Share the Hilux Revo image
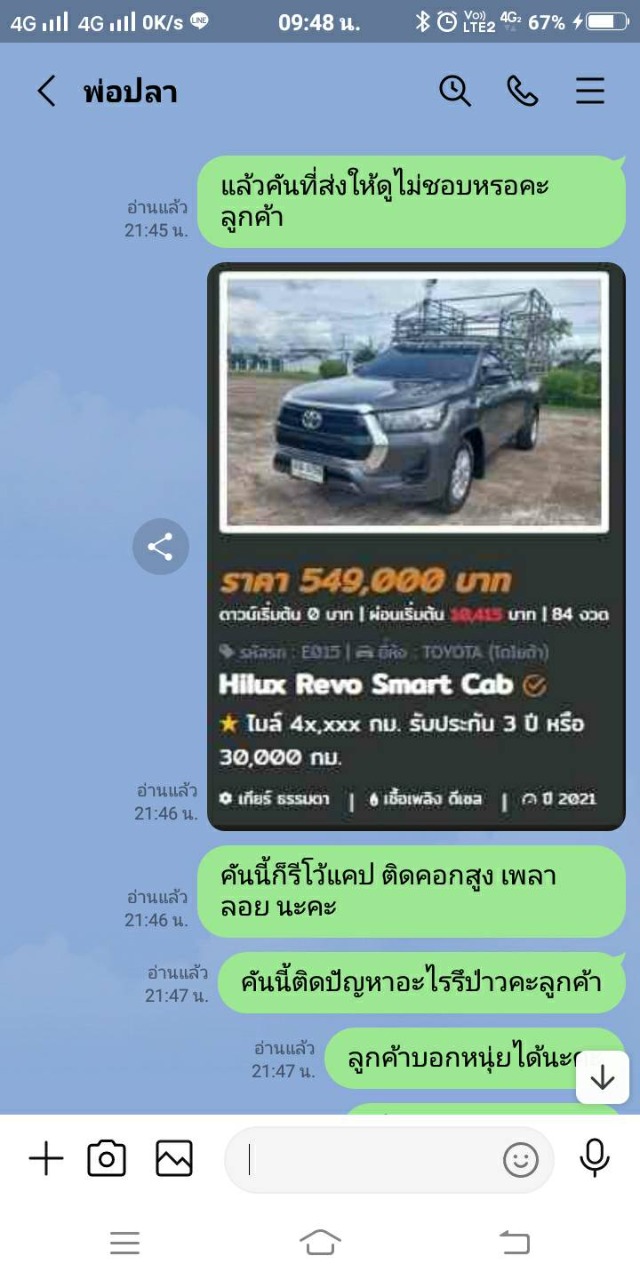The image size is (640, 1280). tap(160, 546)
